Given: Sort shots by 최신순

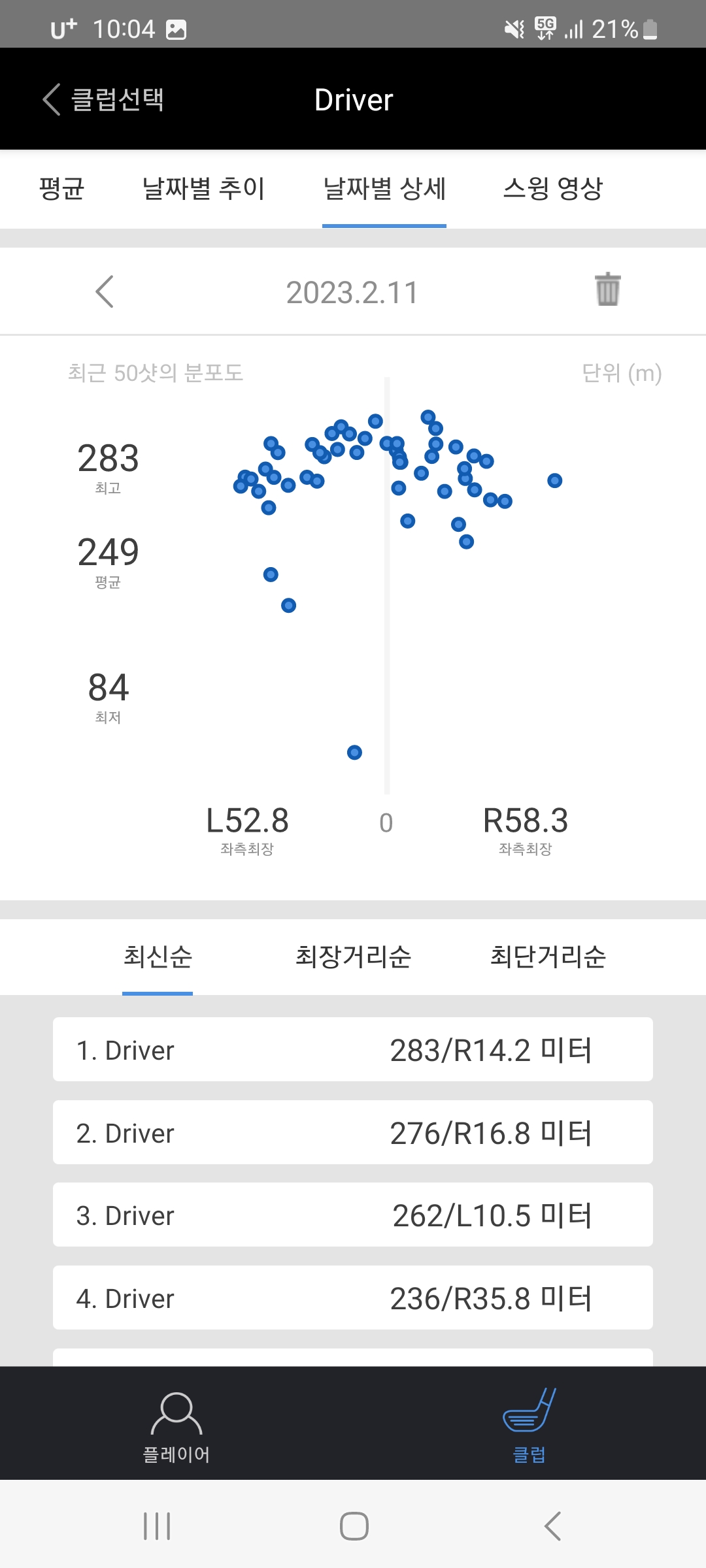Looking at the screenshot, I should point(158,956).
